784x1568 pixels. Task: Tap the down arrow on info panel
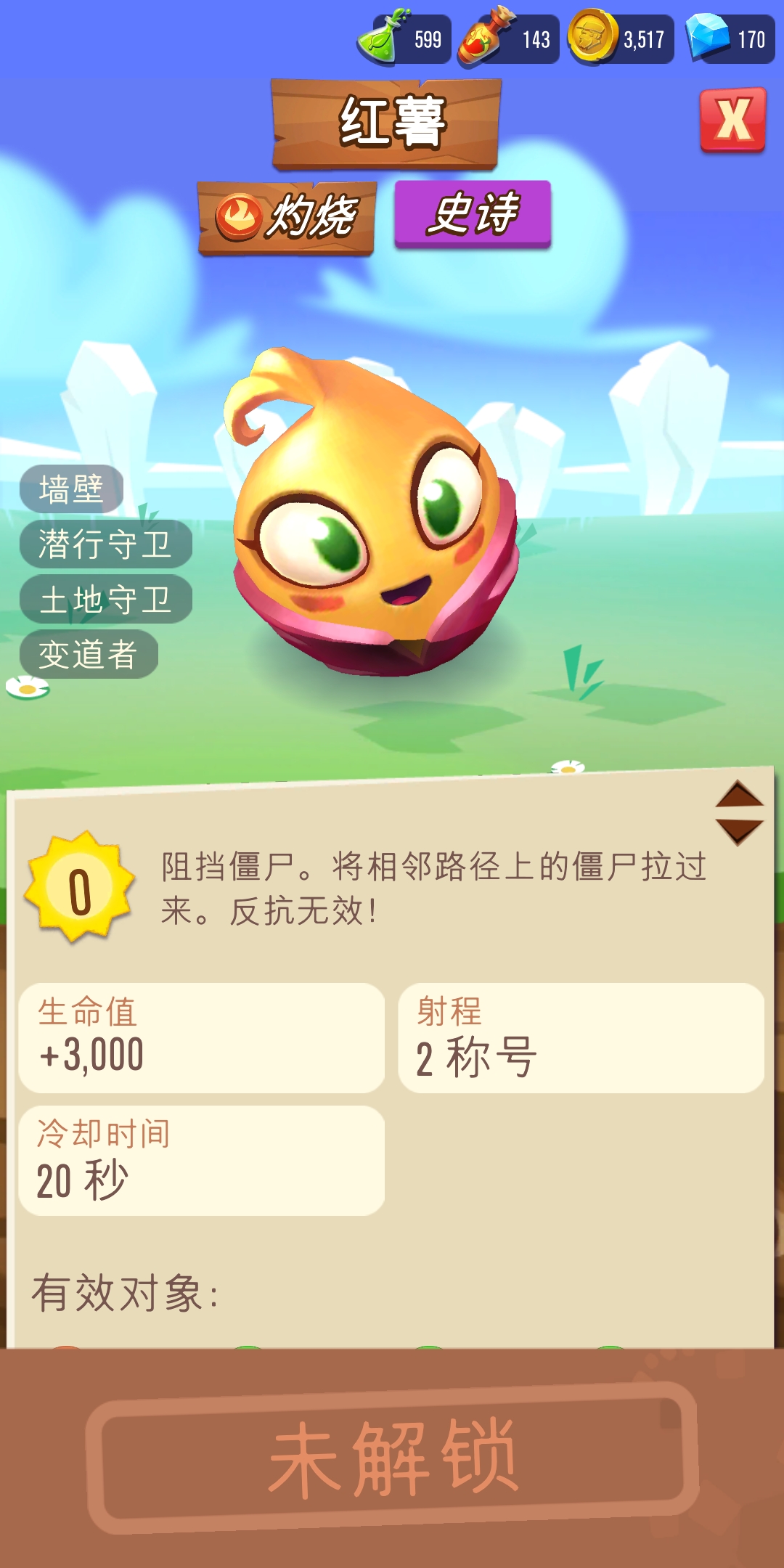738,830
